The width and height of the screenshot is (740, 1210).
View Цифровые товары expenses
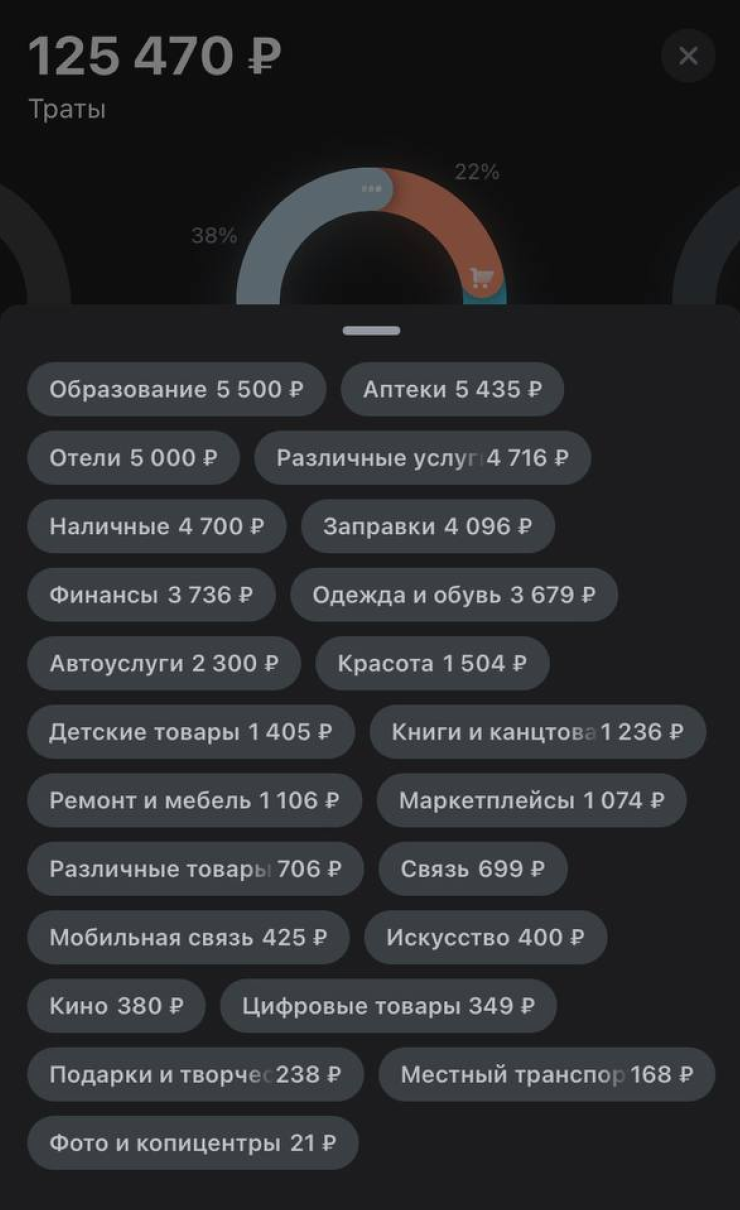(x=388, y=1006)
